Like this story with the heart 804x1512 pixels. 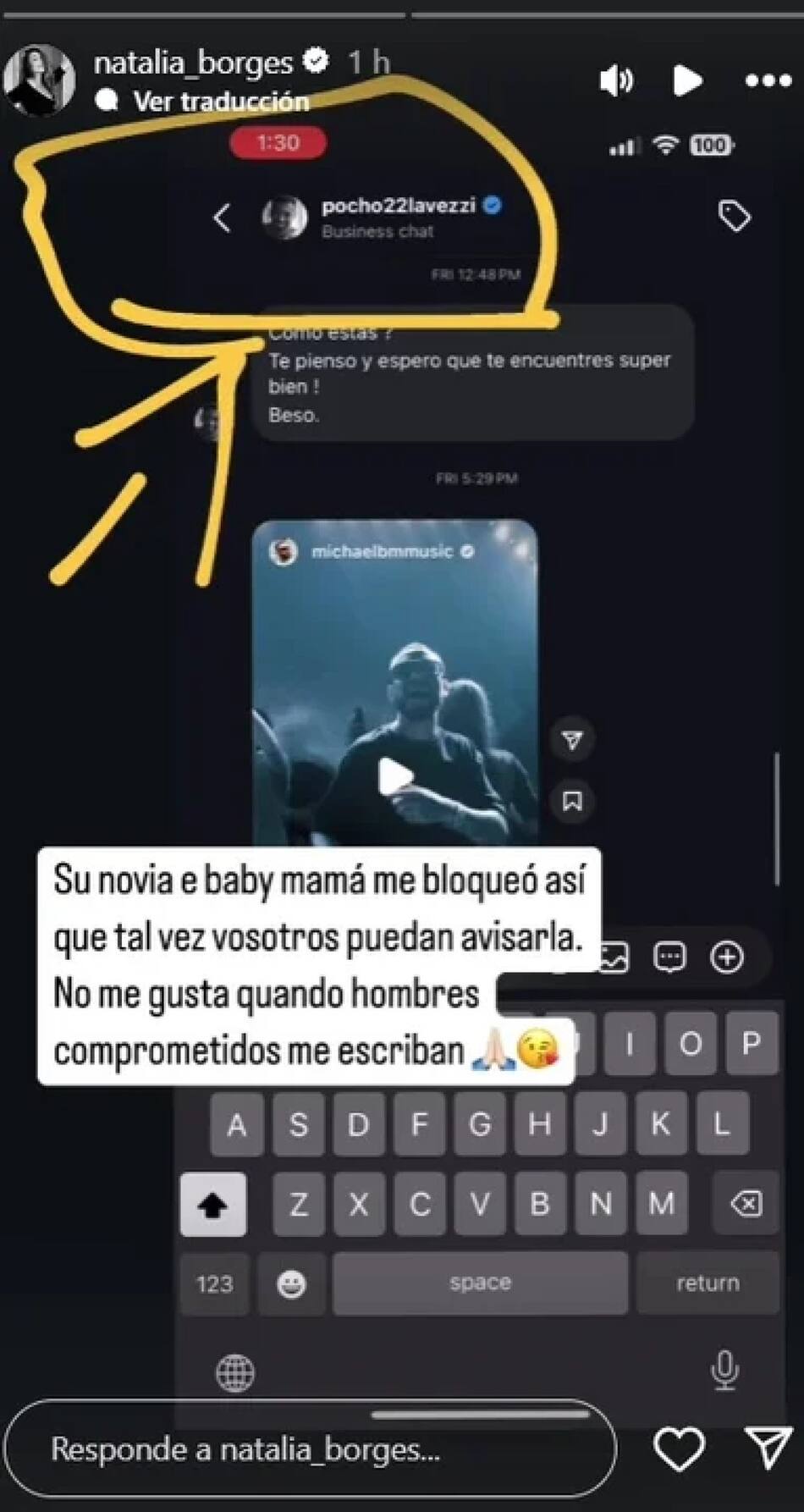(680, 1449)
